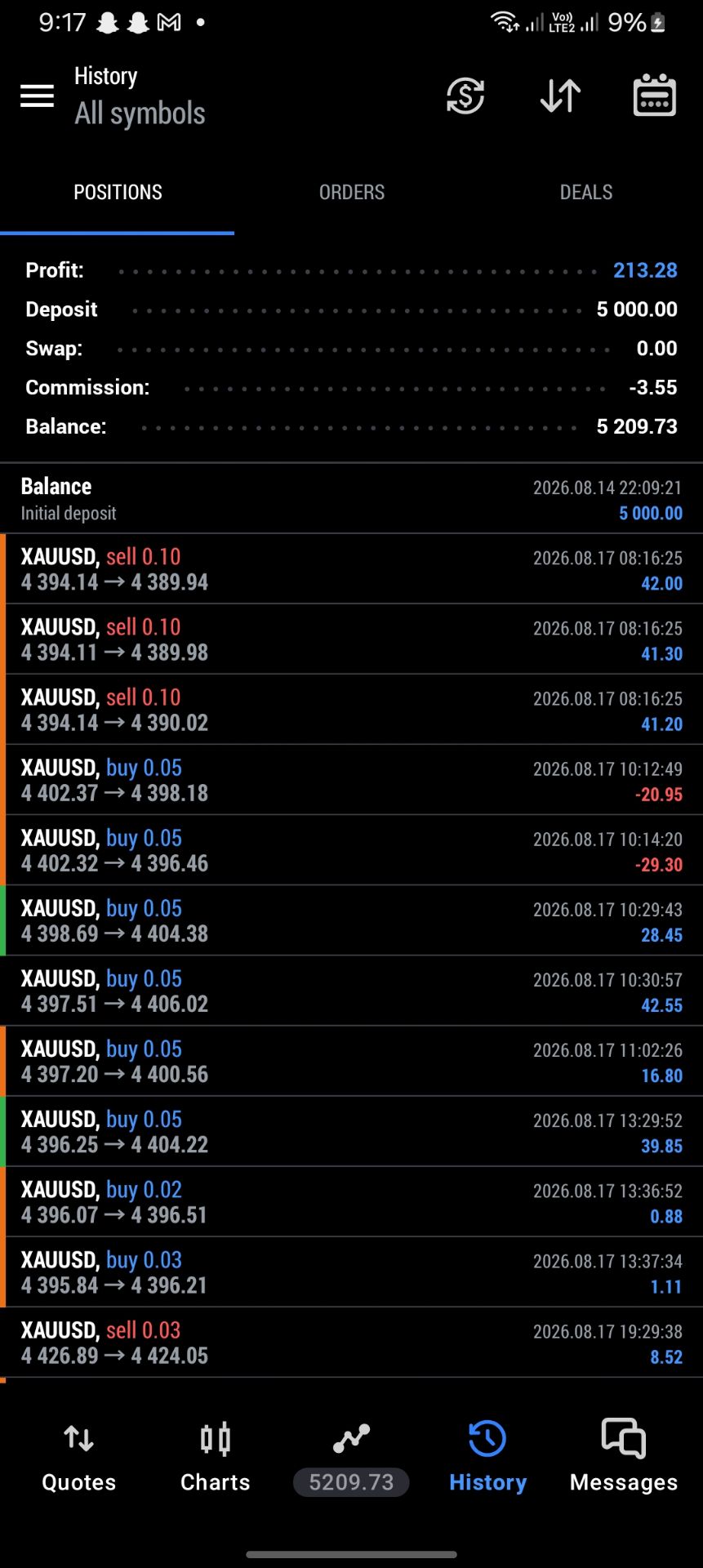Open the Messages tab
Image resolution: width=703 pixels, height=1568 pixels.
pos(624,1458)
